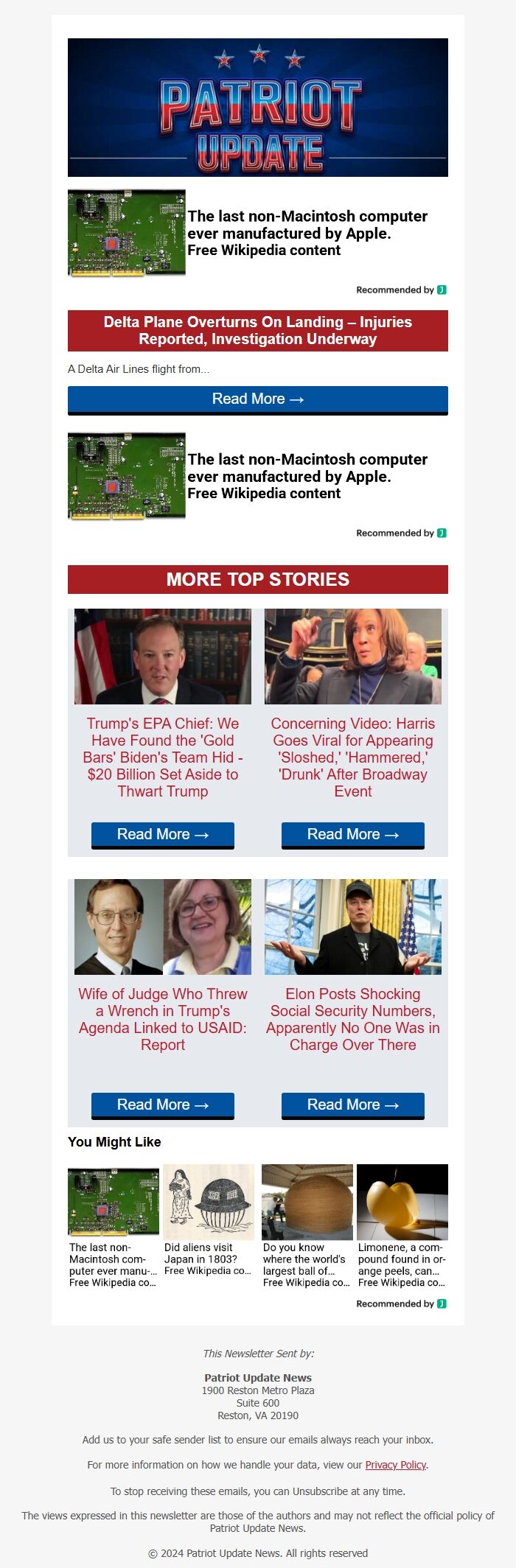Open the Elon Social Security headline
Viewport: 516px width, 1568px height.
pos(353,1020)
